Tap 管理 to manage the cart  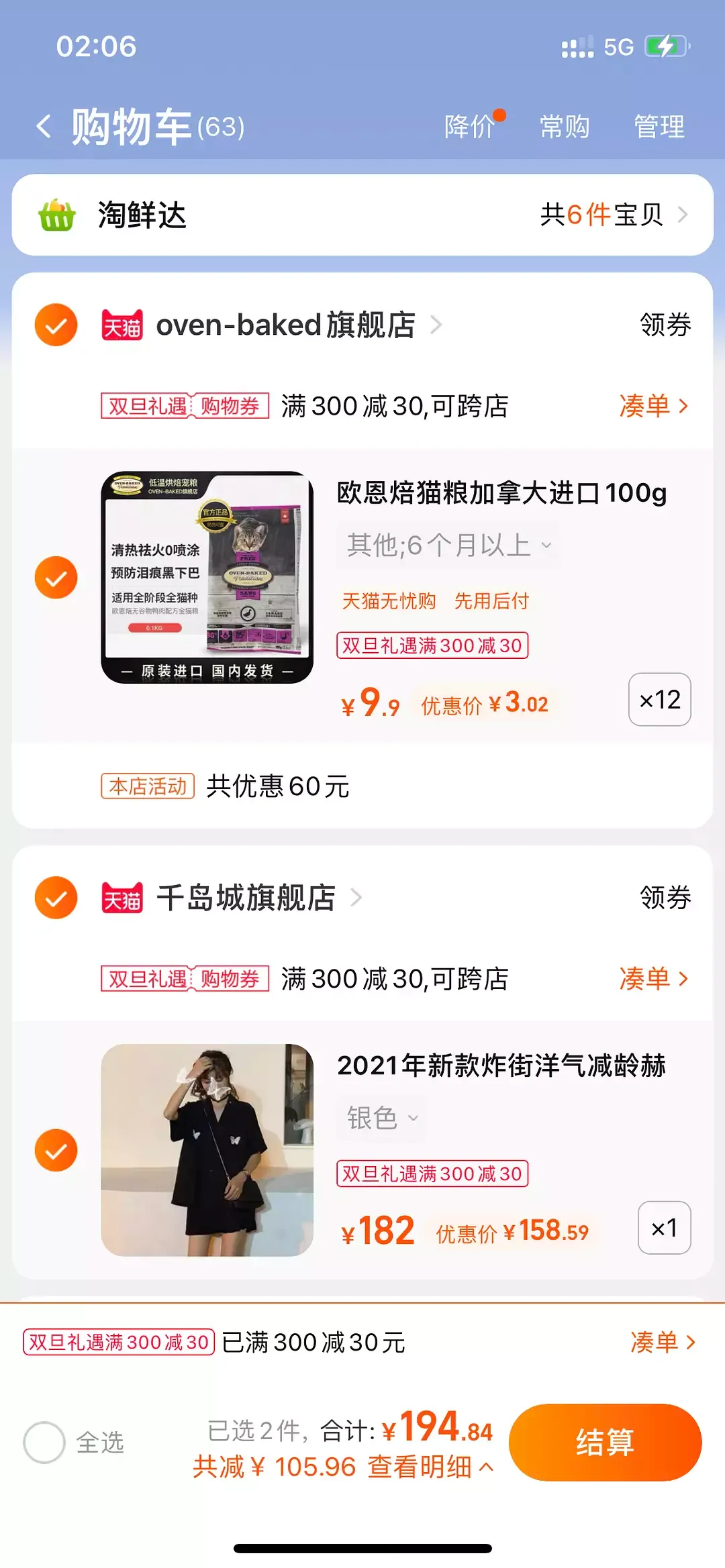click(659, 126)
